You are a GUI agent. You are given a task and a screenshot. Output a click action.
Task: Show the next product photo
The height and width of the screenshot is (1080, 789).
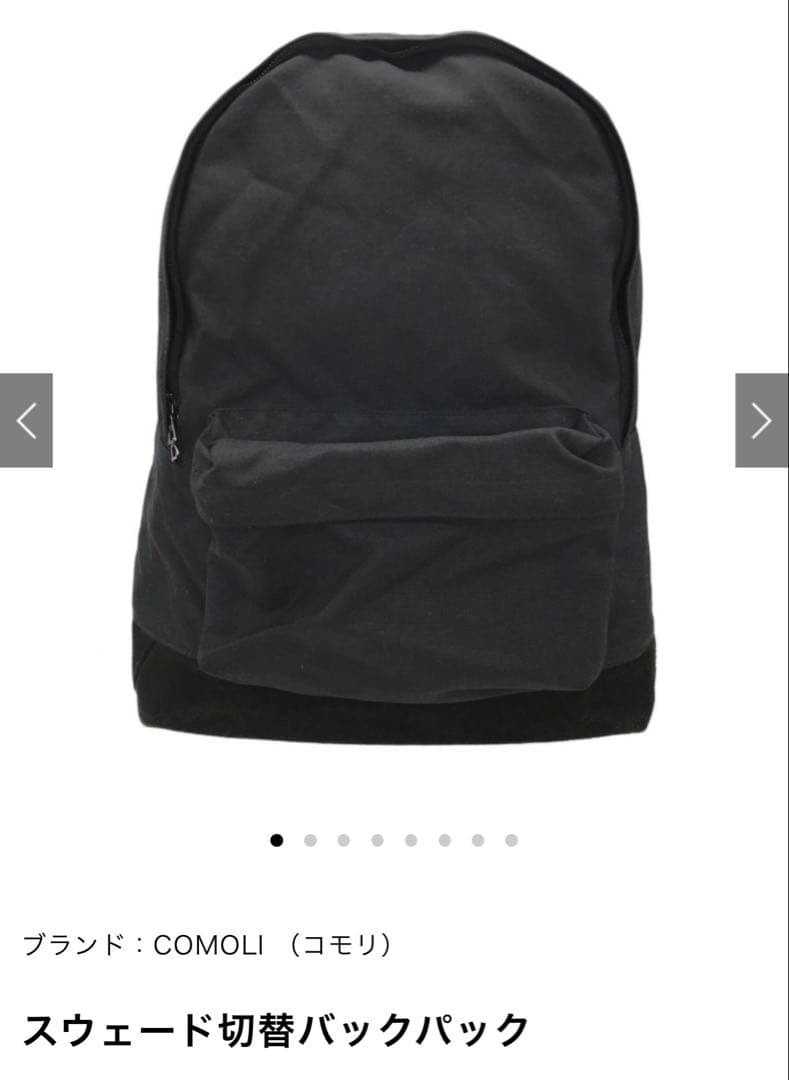(x=761, y=420)
